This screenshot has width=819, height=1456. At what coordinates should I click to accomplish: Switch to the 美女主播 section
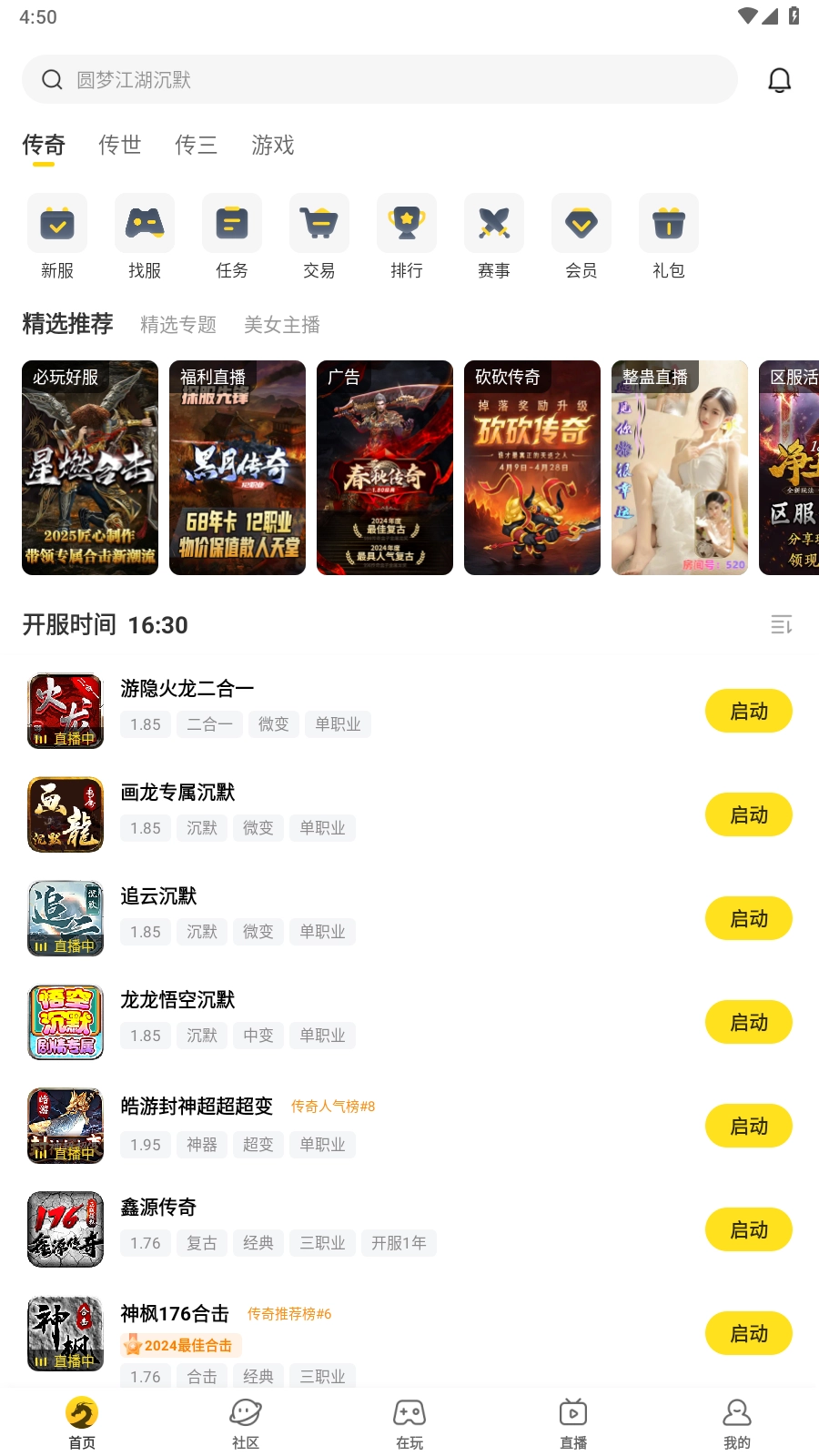coord(282,325)
